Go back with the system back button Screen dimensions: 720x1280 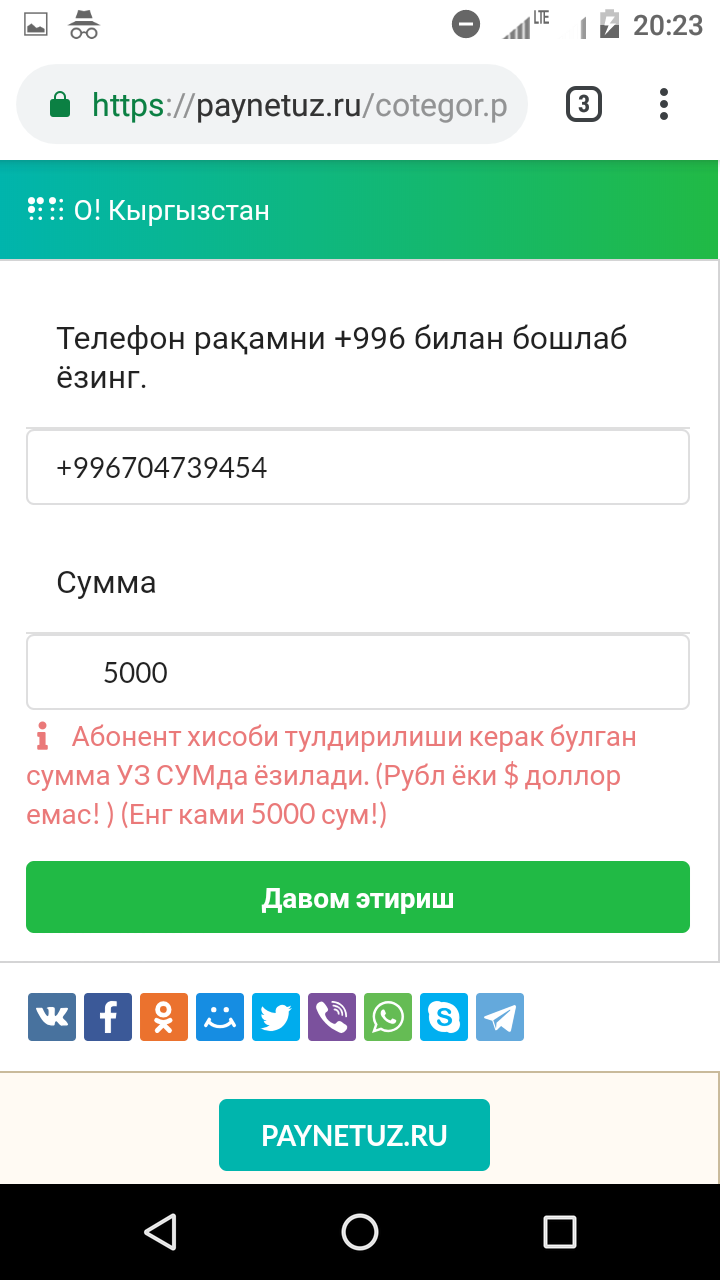(160, 1232)
